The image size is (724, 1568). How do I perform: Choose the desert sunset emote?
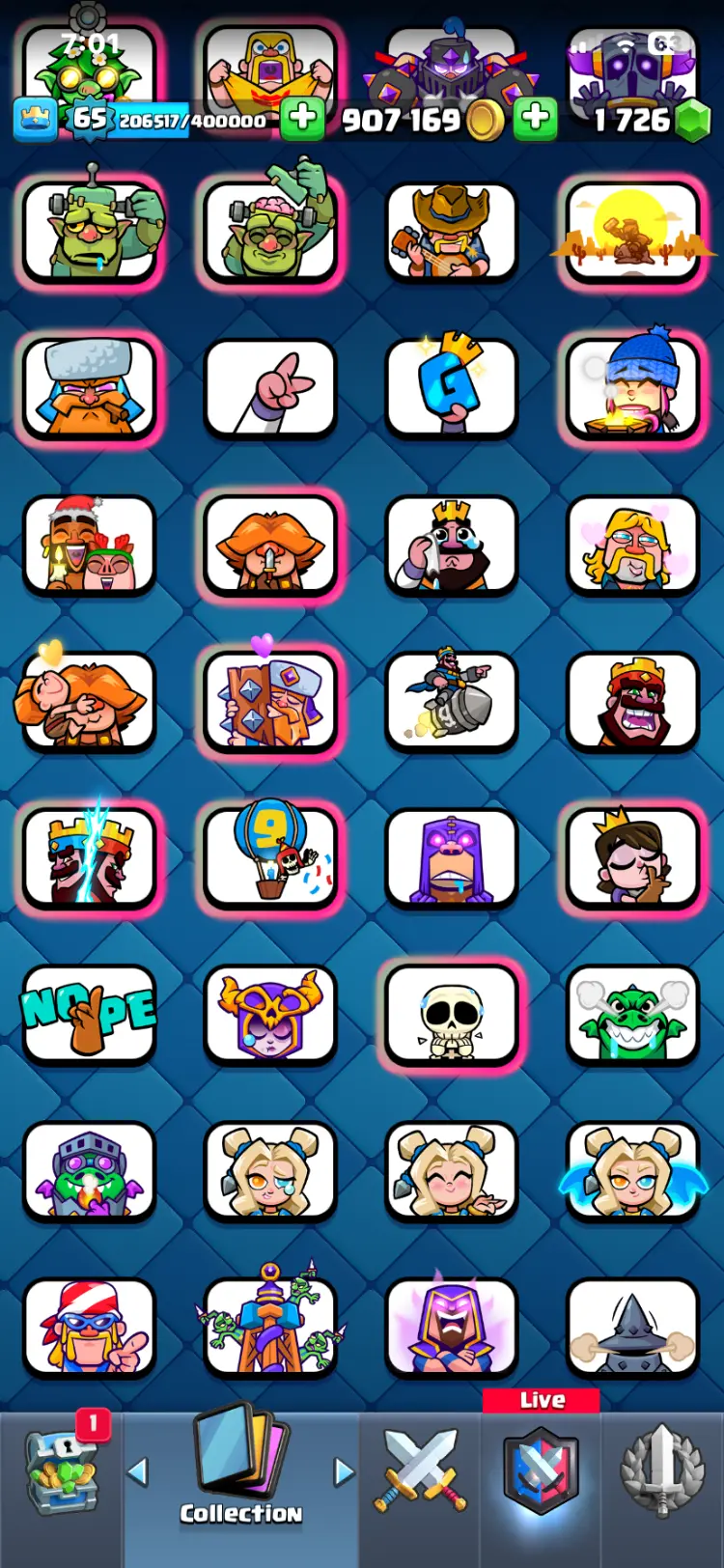click(x=632, y=232)
